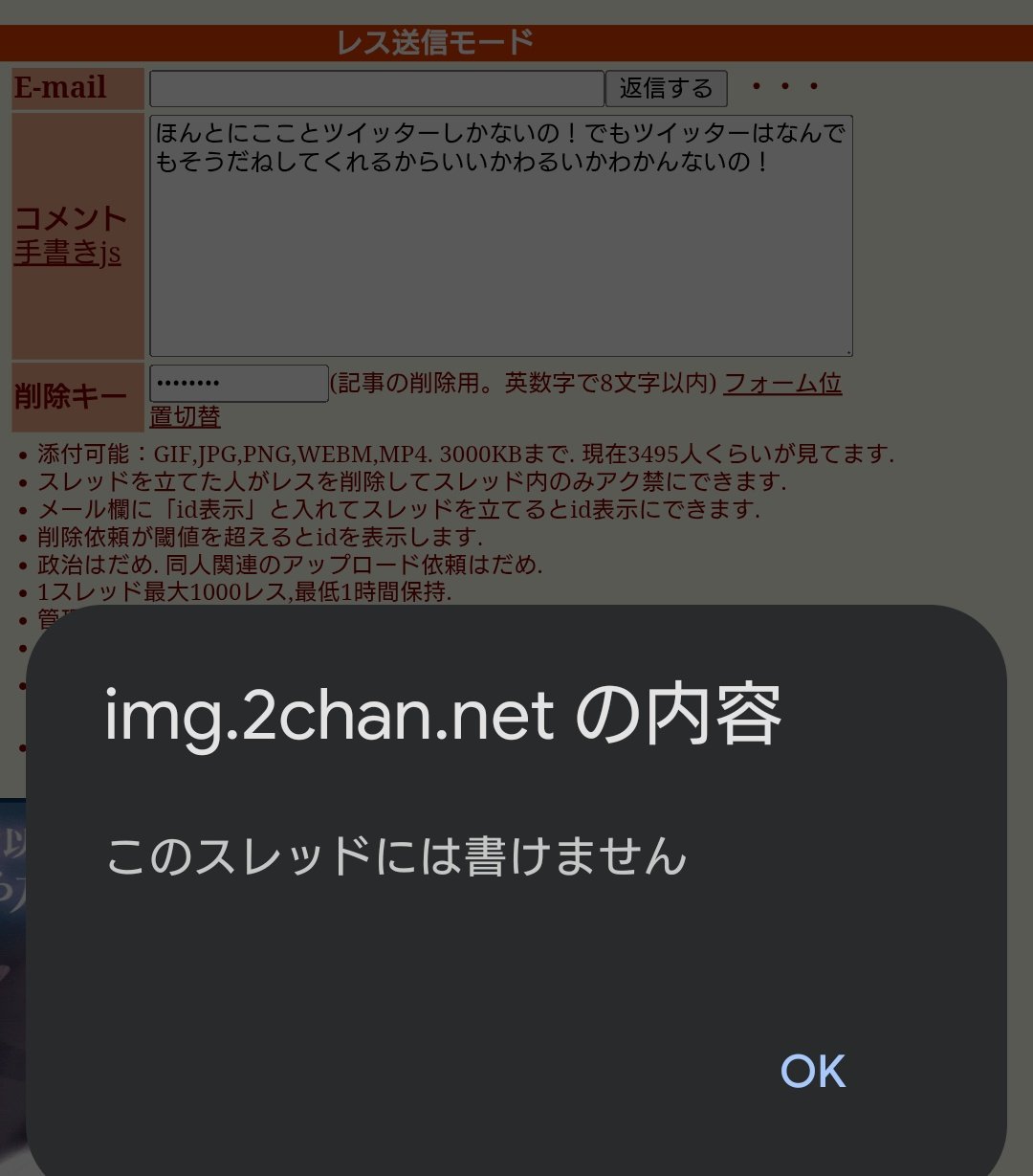Image resolution: width=1033 pixels, height=1176 pixels.
Task: Tap the 返信する reply button
Action: coord(666,88)
